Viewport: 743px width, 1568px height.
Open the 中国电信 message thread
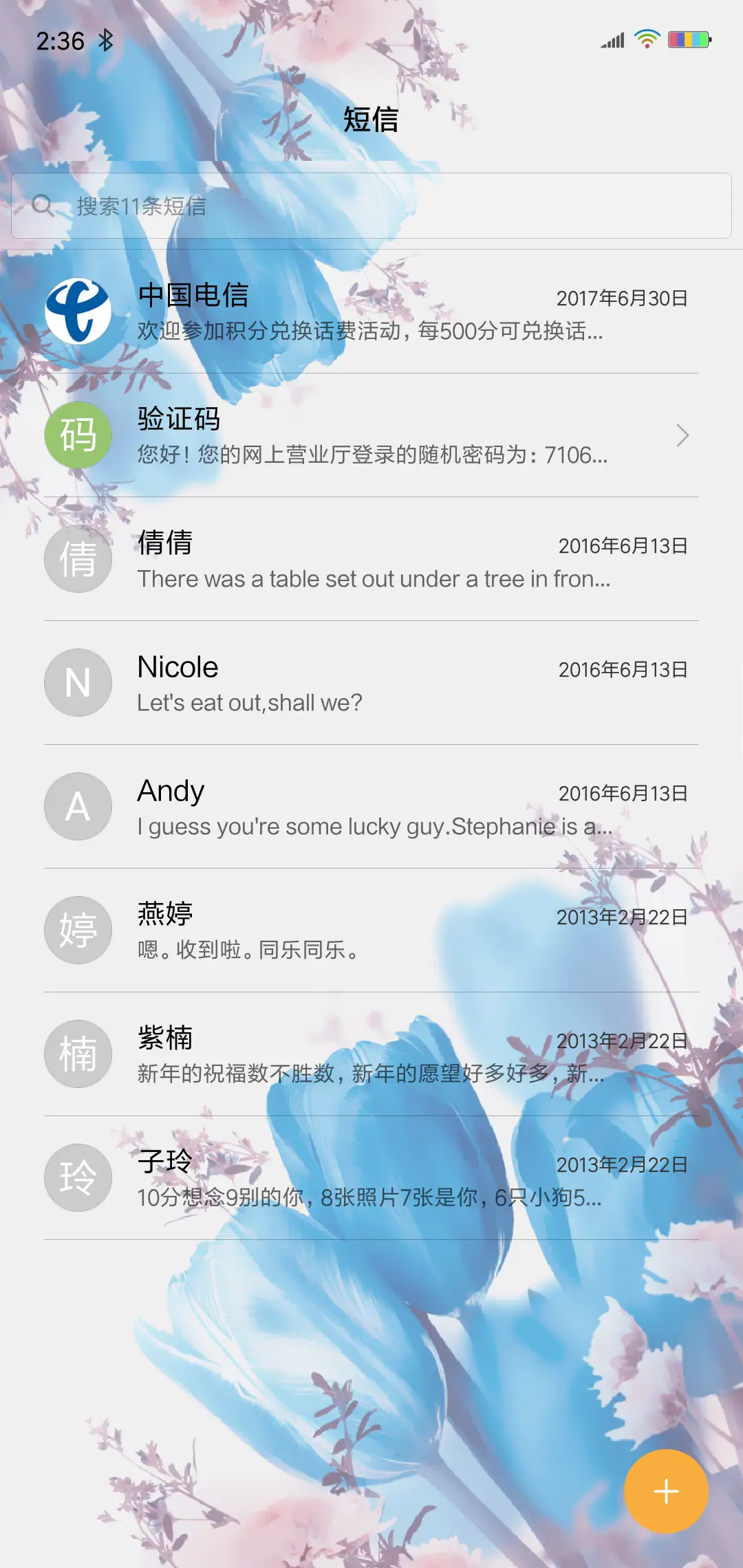click(371, 312)
